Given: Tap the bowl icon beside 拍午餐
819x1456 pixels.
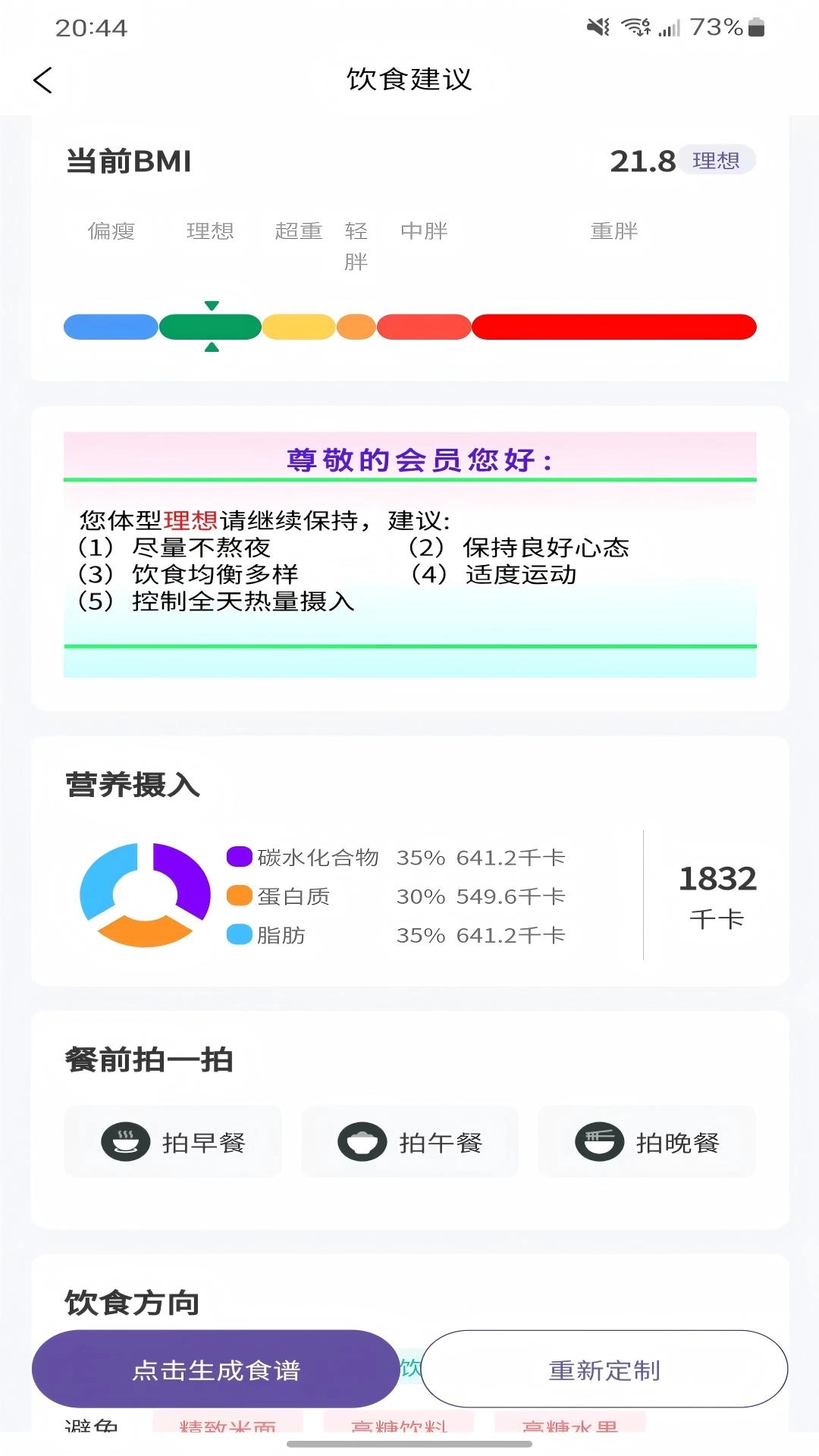Looking at the screenshot, I should tap(364, 1141).
